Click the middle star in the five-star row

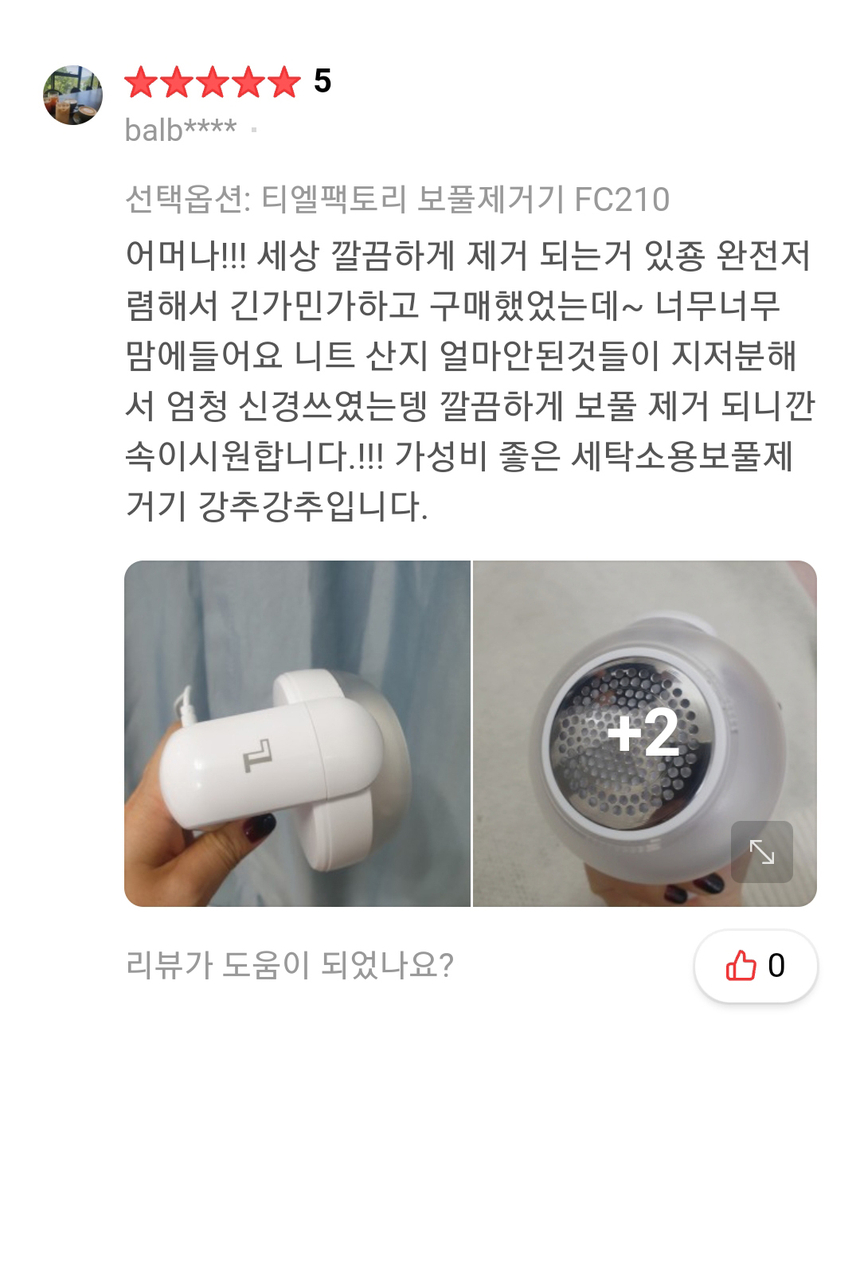tap(210, 84)
